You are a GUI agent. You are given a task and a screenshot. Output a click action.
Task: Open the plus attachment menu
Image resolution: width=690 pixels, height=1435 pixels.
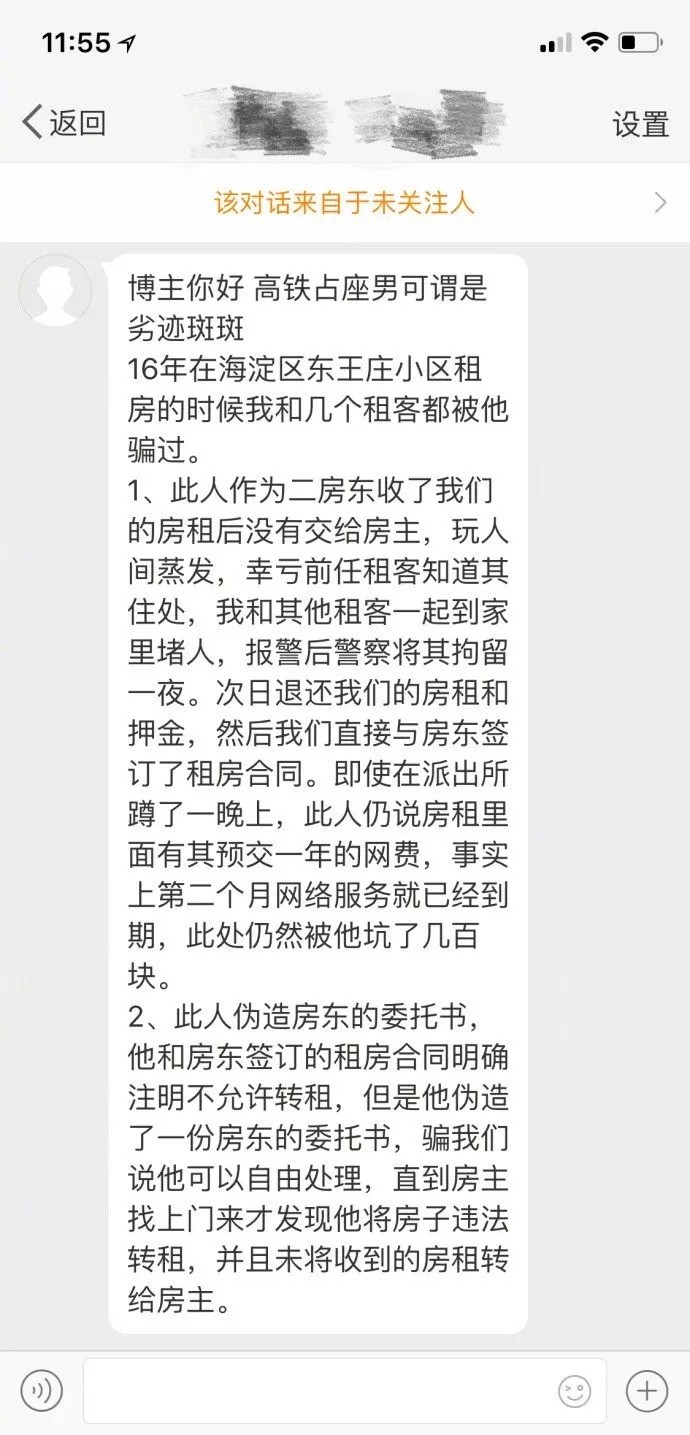[x=647, y=1390]
